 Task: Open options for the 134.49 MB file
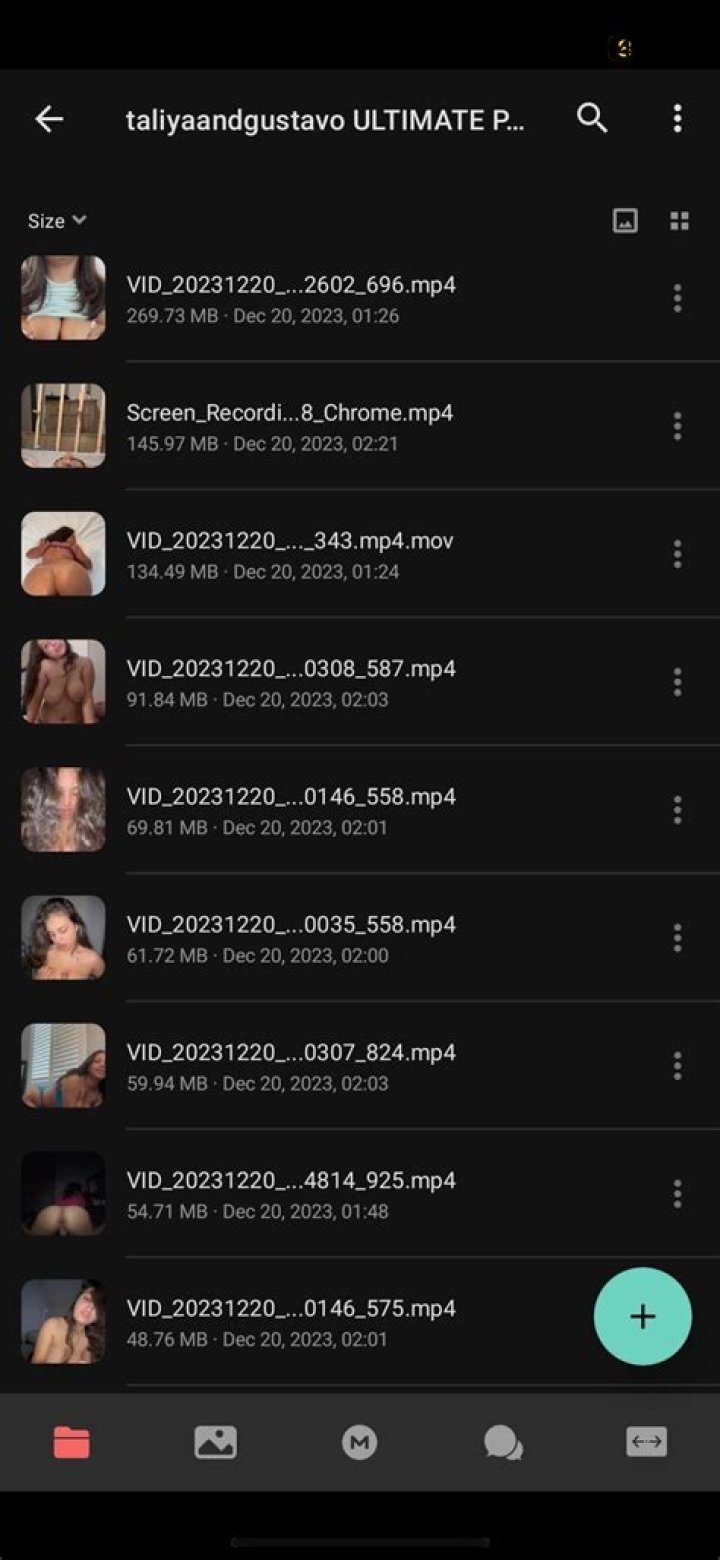click(x=677, y=554)
